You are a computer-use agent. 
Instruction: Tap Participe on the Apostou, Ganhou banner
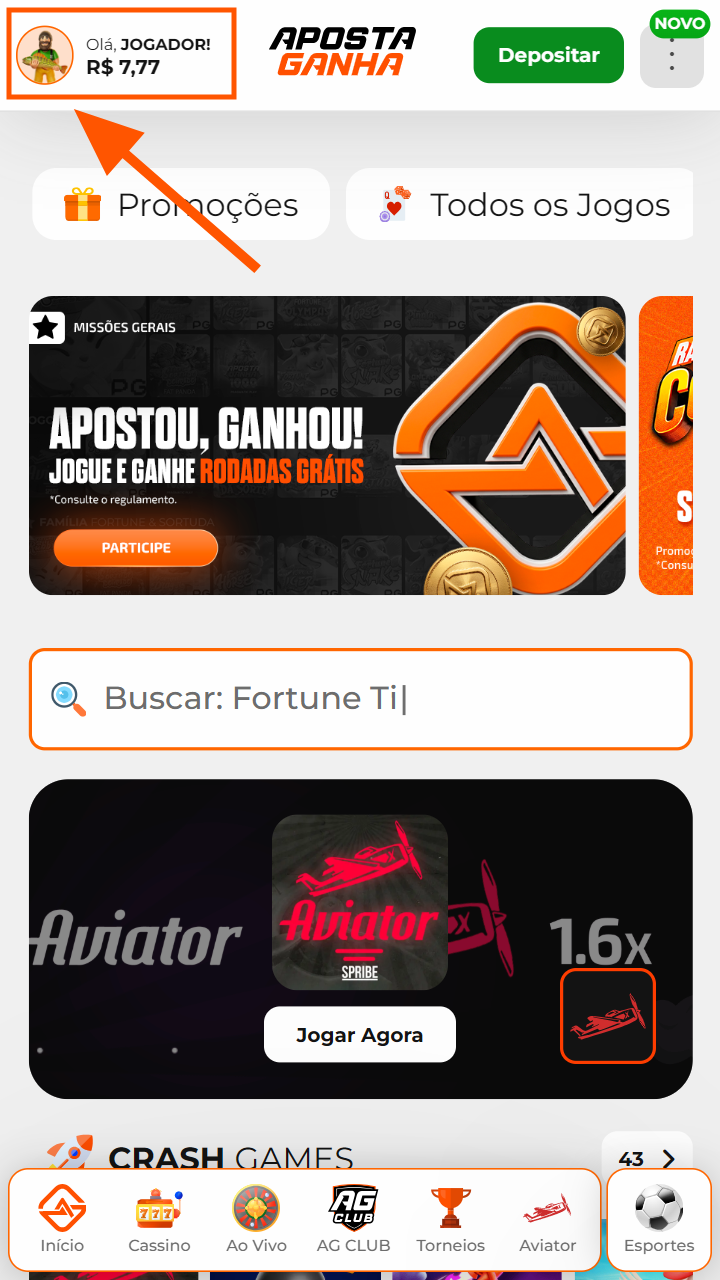136,548
